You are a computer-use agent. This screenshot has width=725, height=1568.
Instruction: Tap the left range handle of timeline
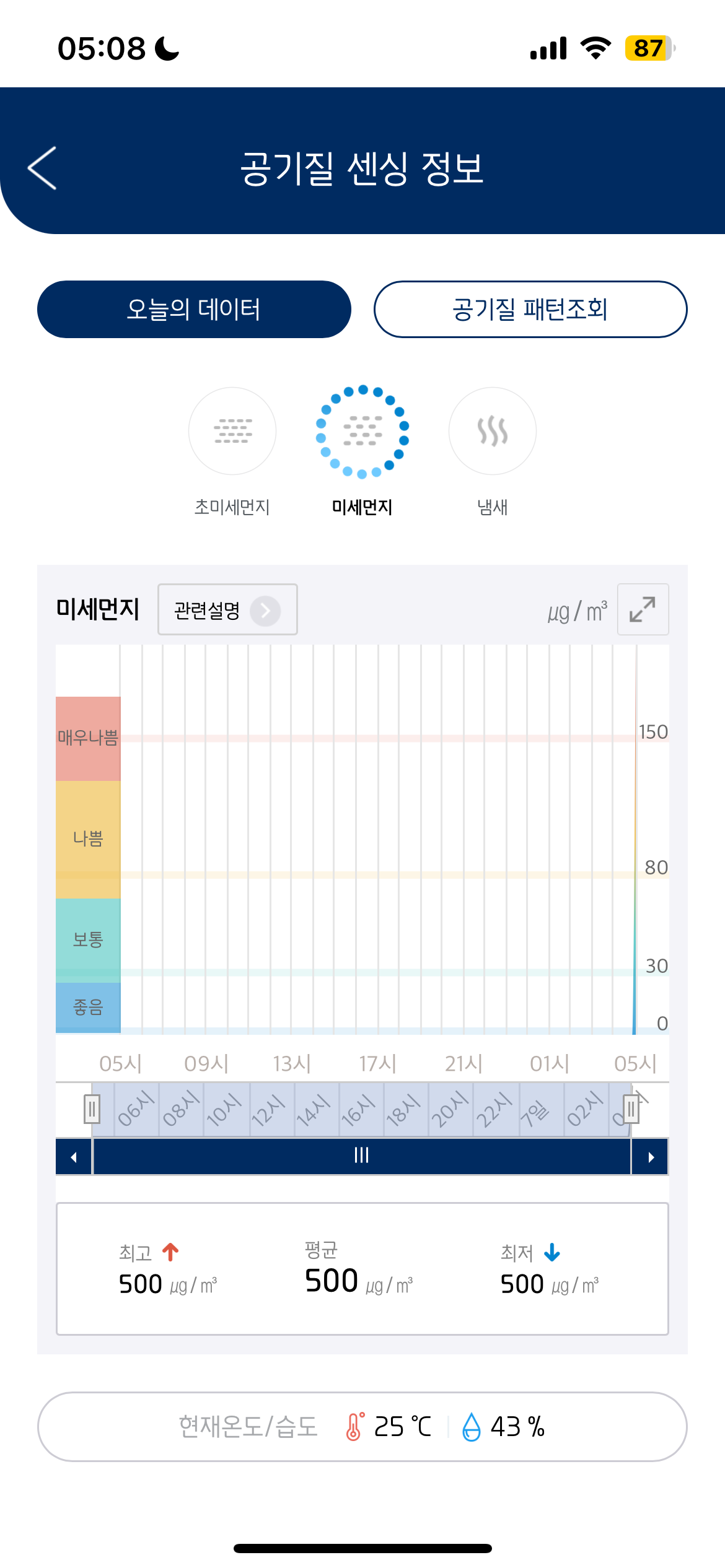(x=92, y=1109)
